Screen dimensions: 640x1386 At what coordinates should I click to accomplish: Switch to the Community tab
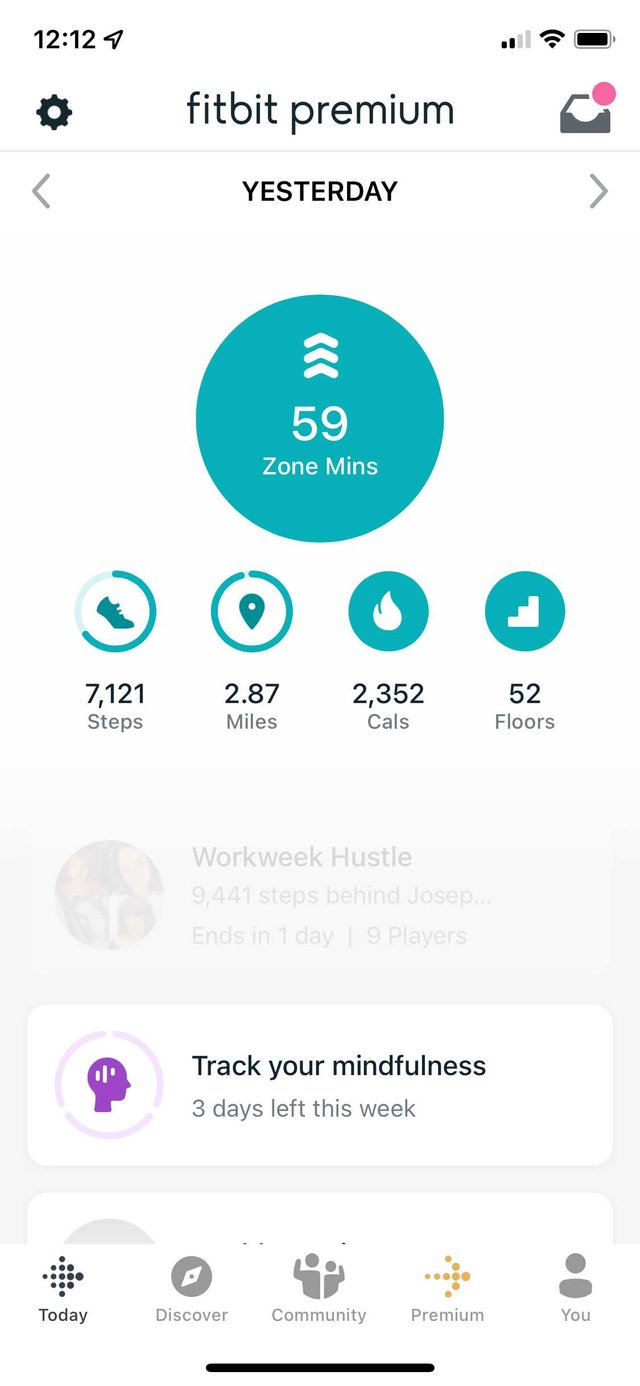click(319, 1290)
